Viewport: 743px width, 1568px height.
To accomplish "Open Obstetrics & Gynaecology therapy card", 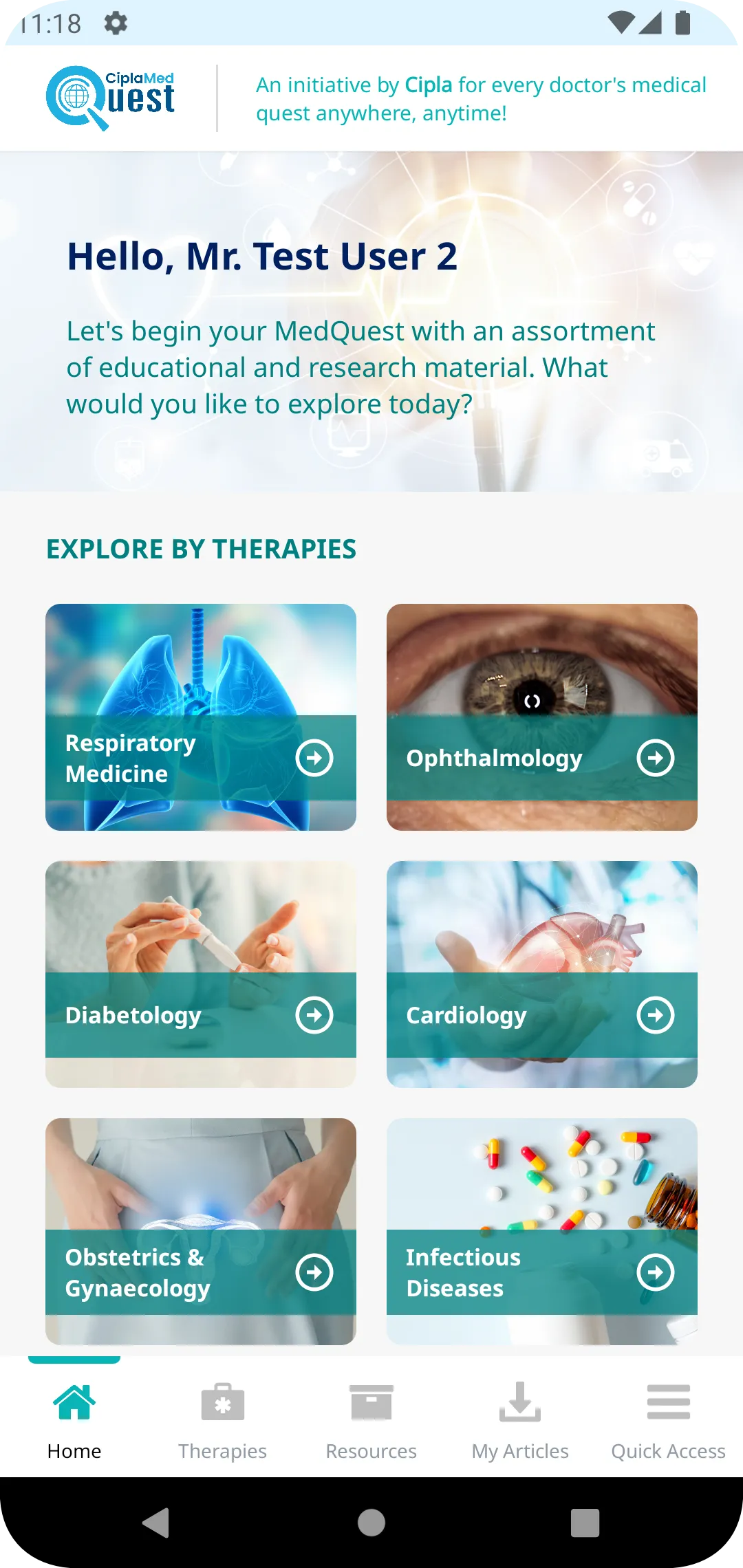I will coord(201,1232).
